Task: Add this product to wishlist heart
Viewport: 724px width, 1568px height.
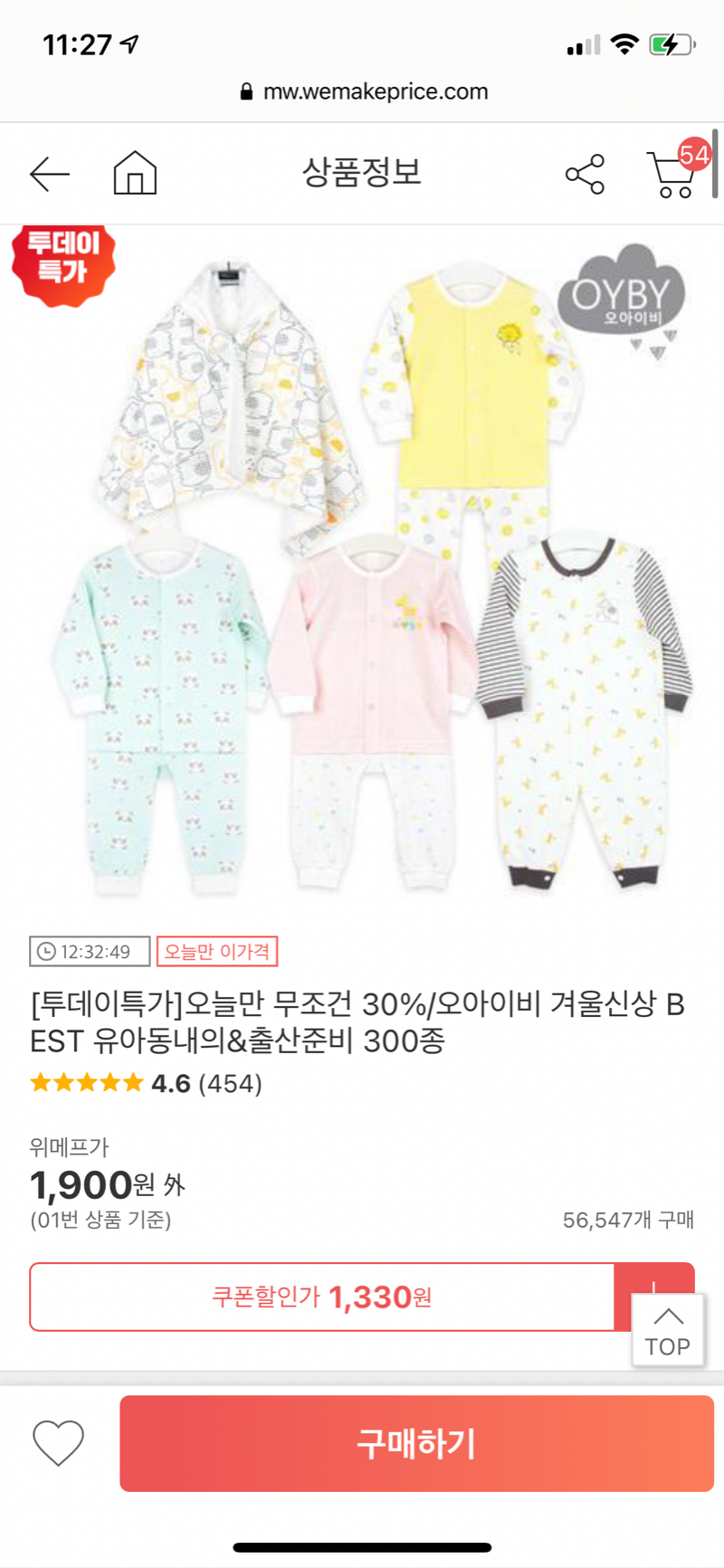Action: click(x=58, y=1443)
